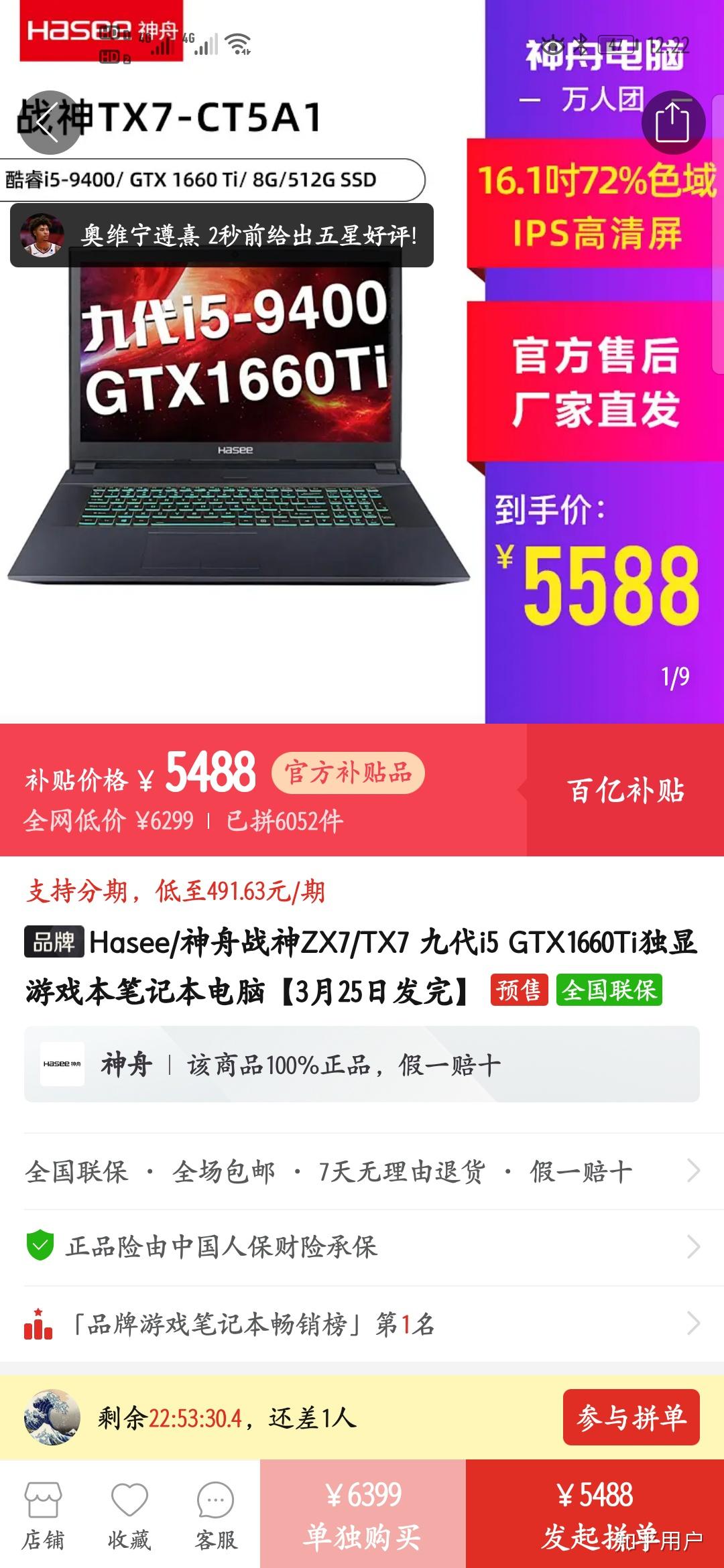
Task: Open 正品险由中国人保财险承保 details
Action: [x=362, y=1247]
